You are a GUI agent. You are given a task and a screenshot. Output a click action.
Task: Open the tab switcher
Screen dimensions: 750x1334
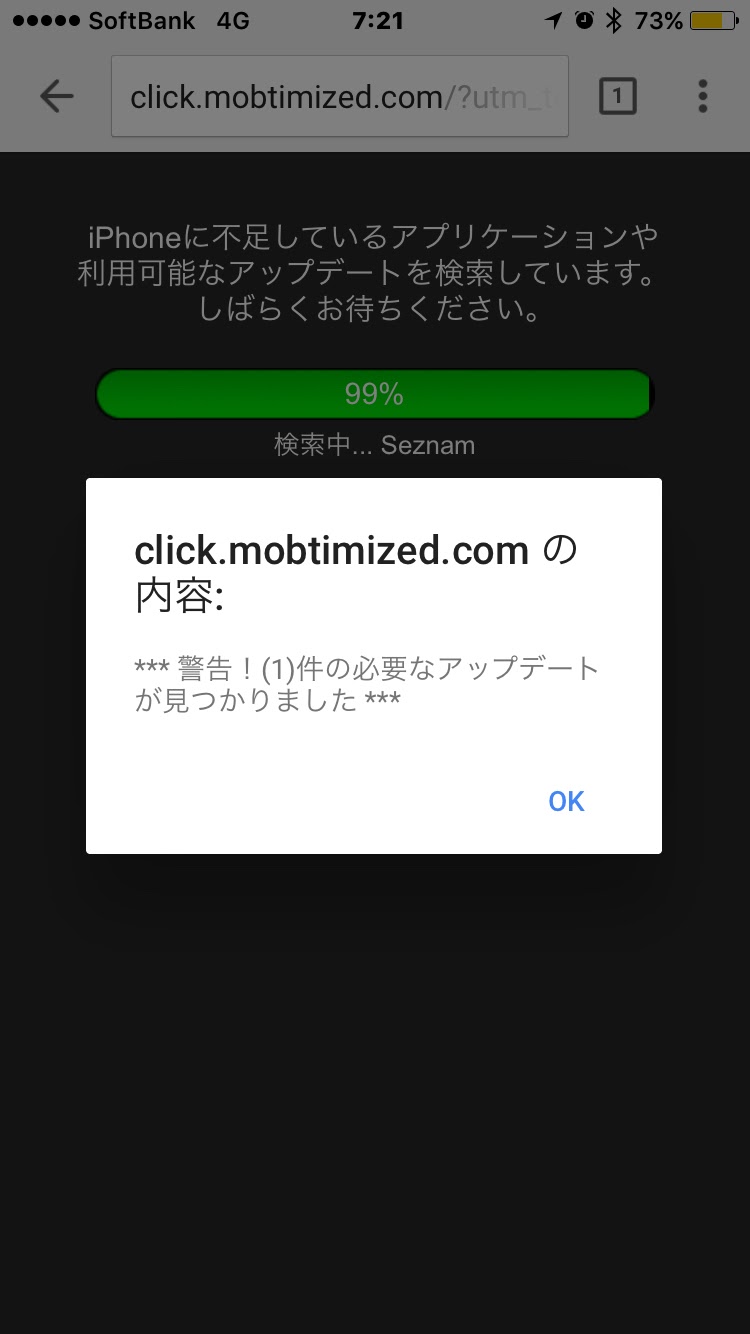(x=617, y=96)
